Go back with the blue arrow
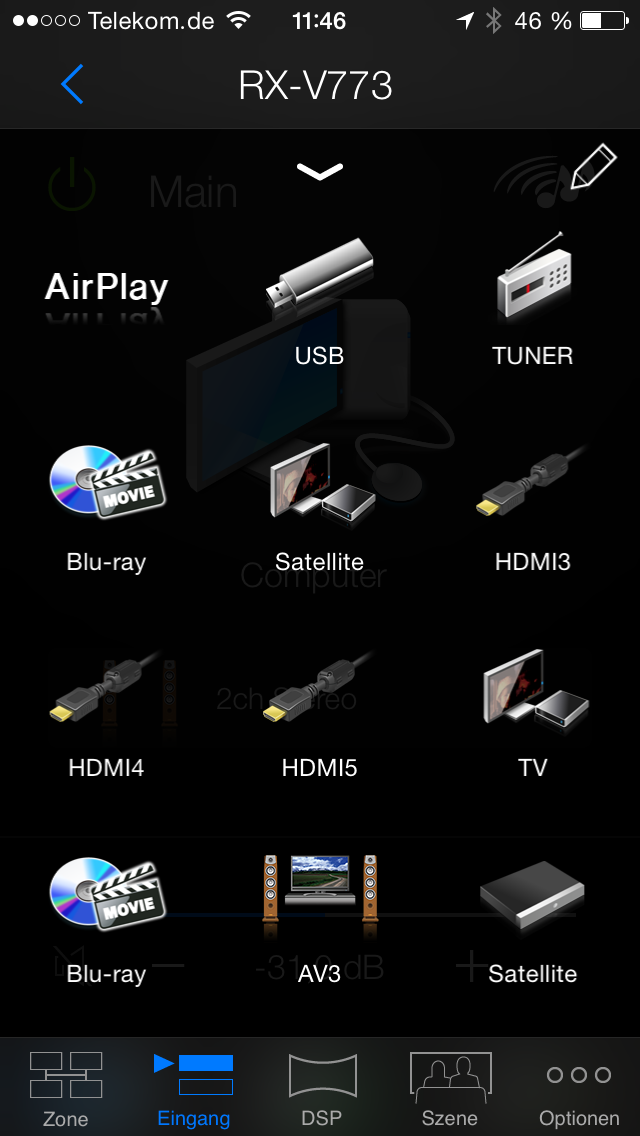The width and height of the screenshot is (640, 1136). tap(72, 84)
